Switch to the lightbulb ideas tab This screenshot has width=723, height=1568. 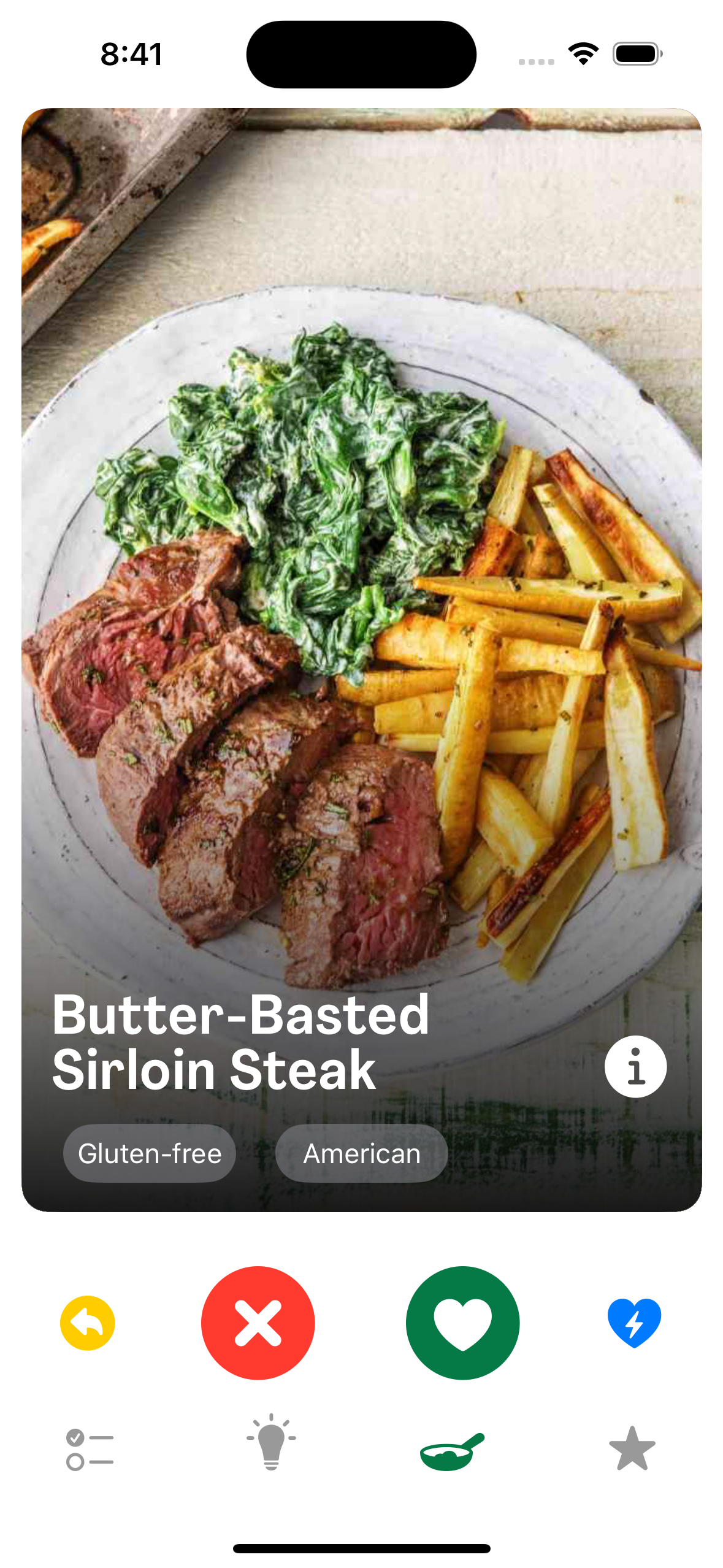[x=271, y=1443]
